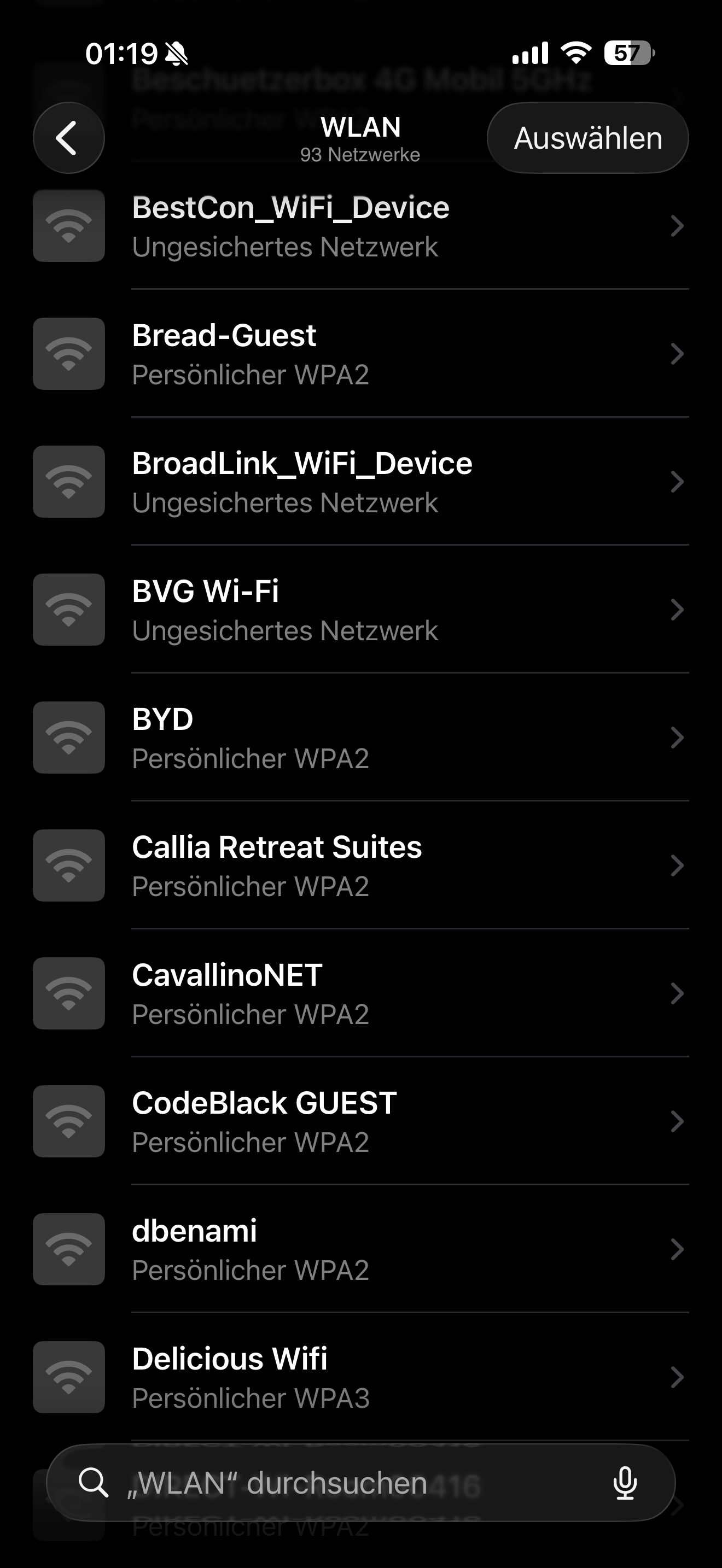
Task: Tap the Wi-Fi icon beside BVG Wi-Fi
Action: pyautogui.click(x=68, y=610)
